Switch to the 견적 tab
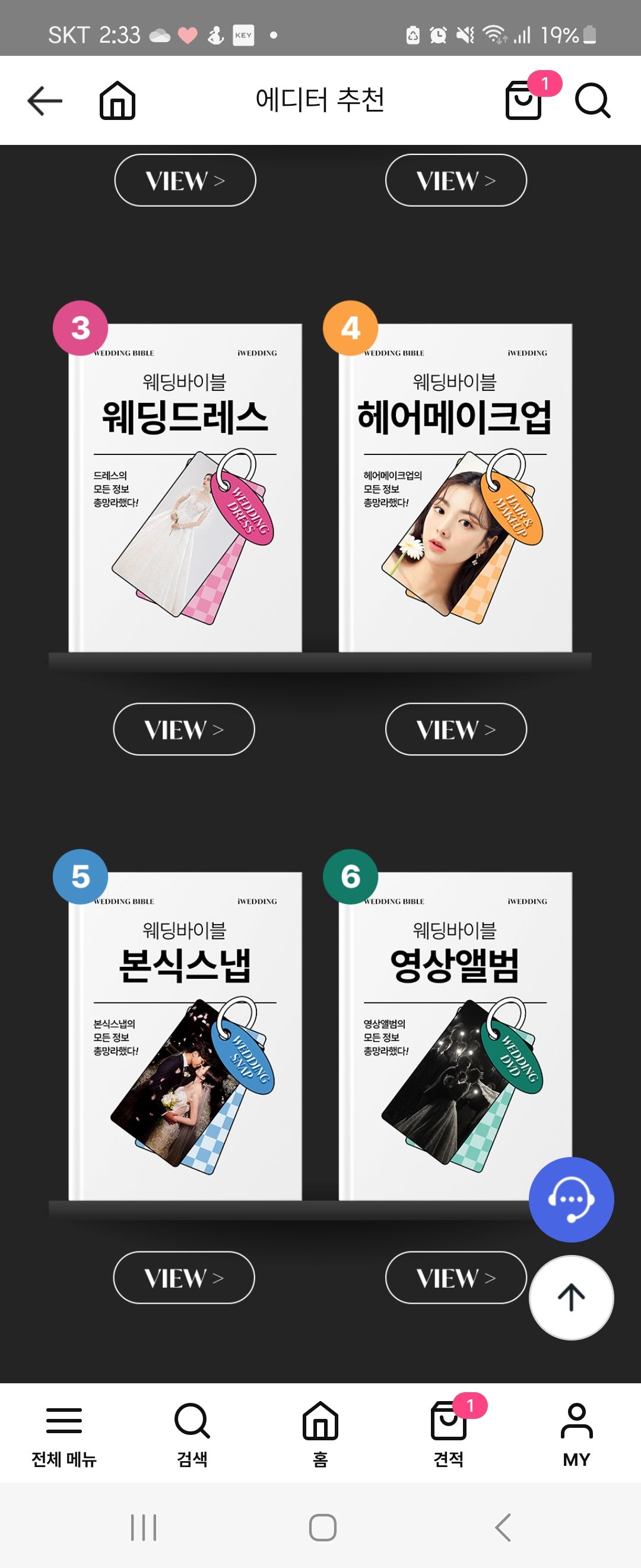This screenshot has height=1568, width=641. pyautogui.click(x=449, y=1434)
